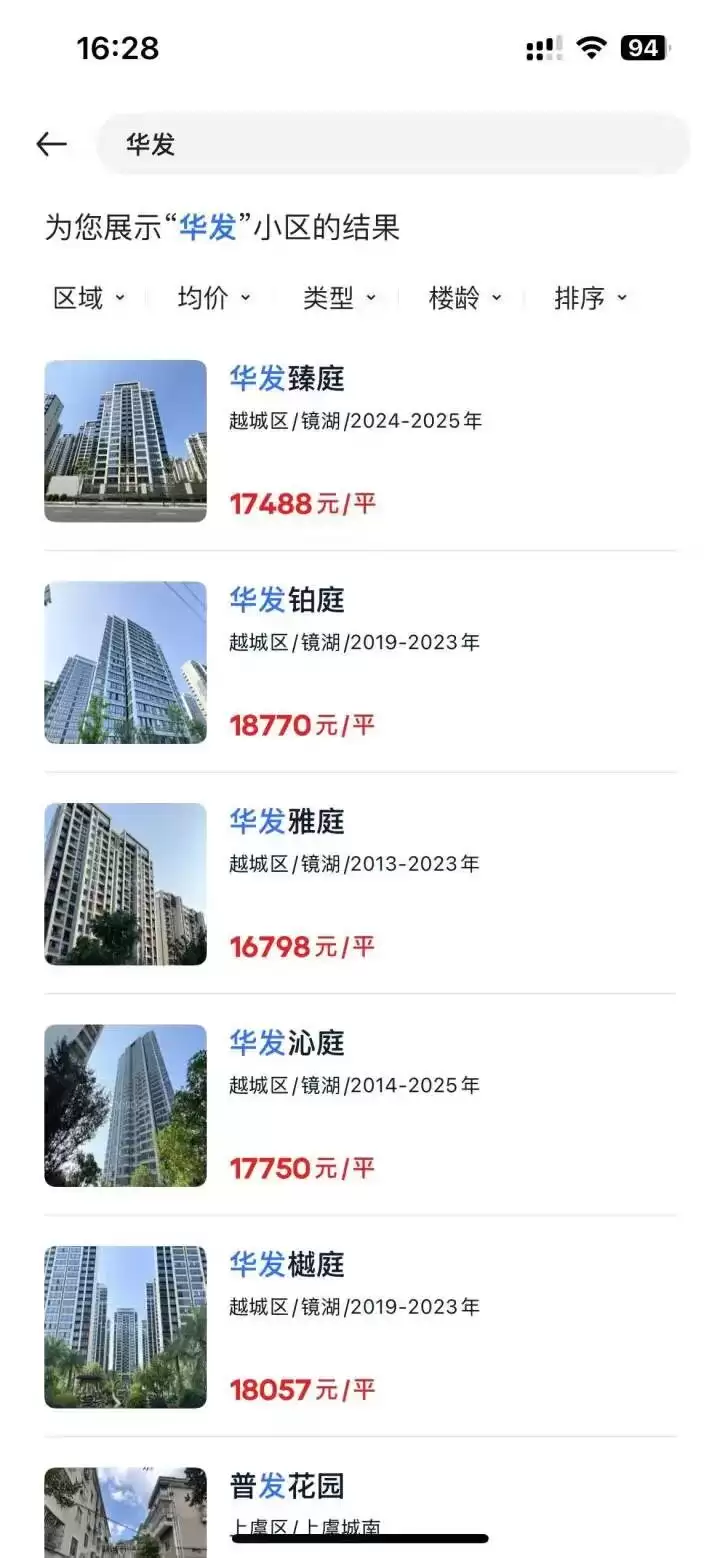Screen dimensions: 720x1558
Task: Open the 均价 price filter
Action: pyautogui.click(x=214, y=297)
